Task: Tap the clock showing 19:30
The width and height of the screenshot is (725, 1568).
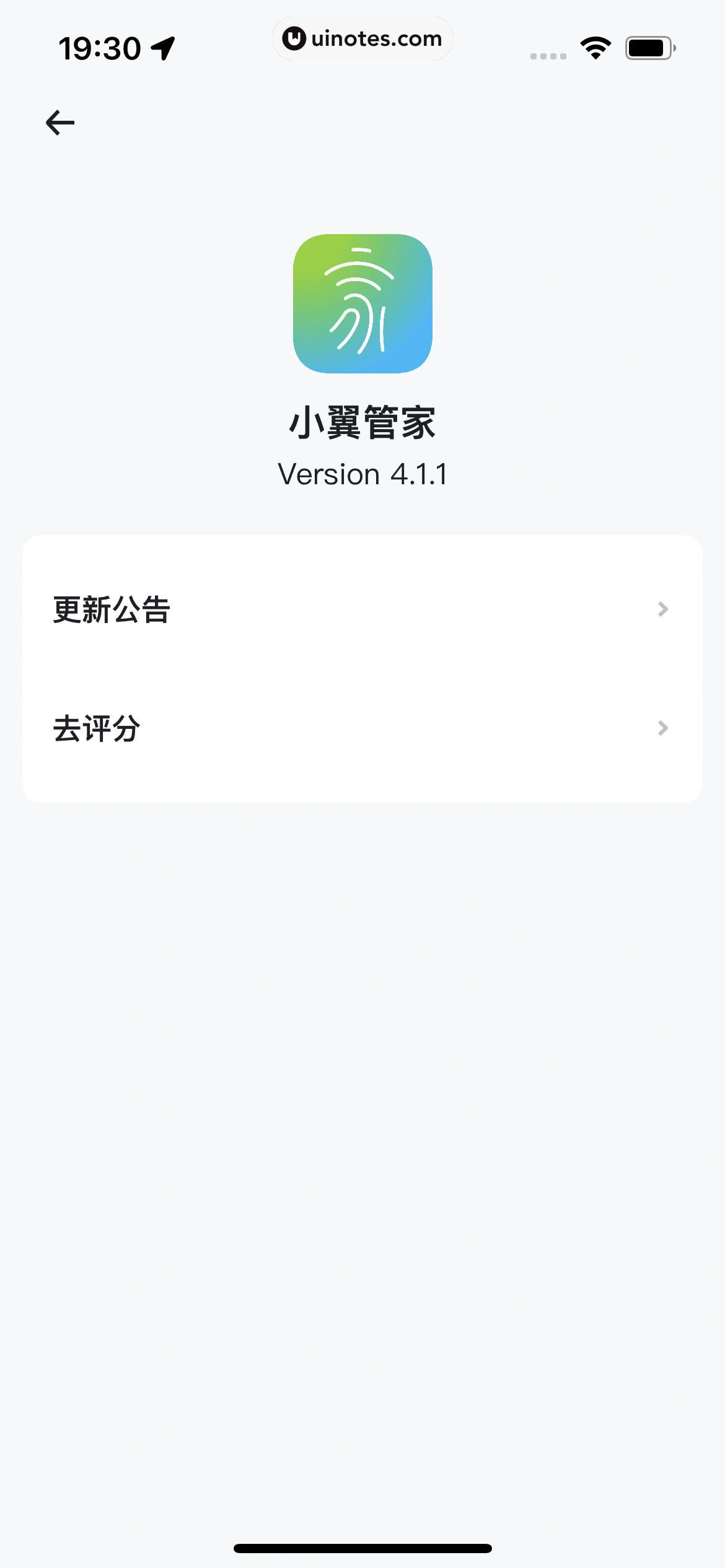Action: tap(99, 47)
